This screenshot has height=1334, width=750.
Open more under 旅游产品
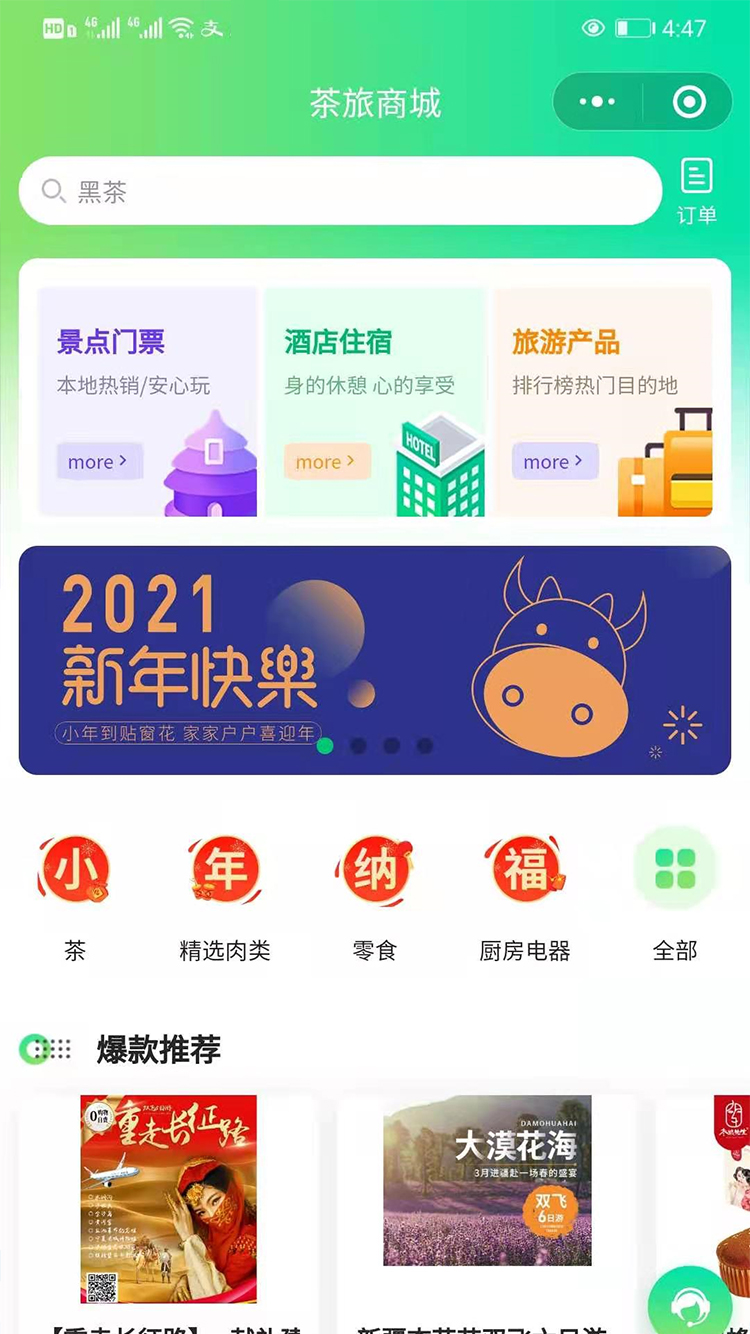(x=553, y=461)
